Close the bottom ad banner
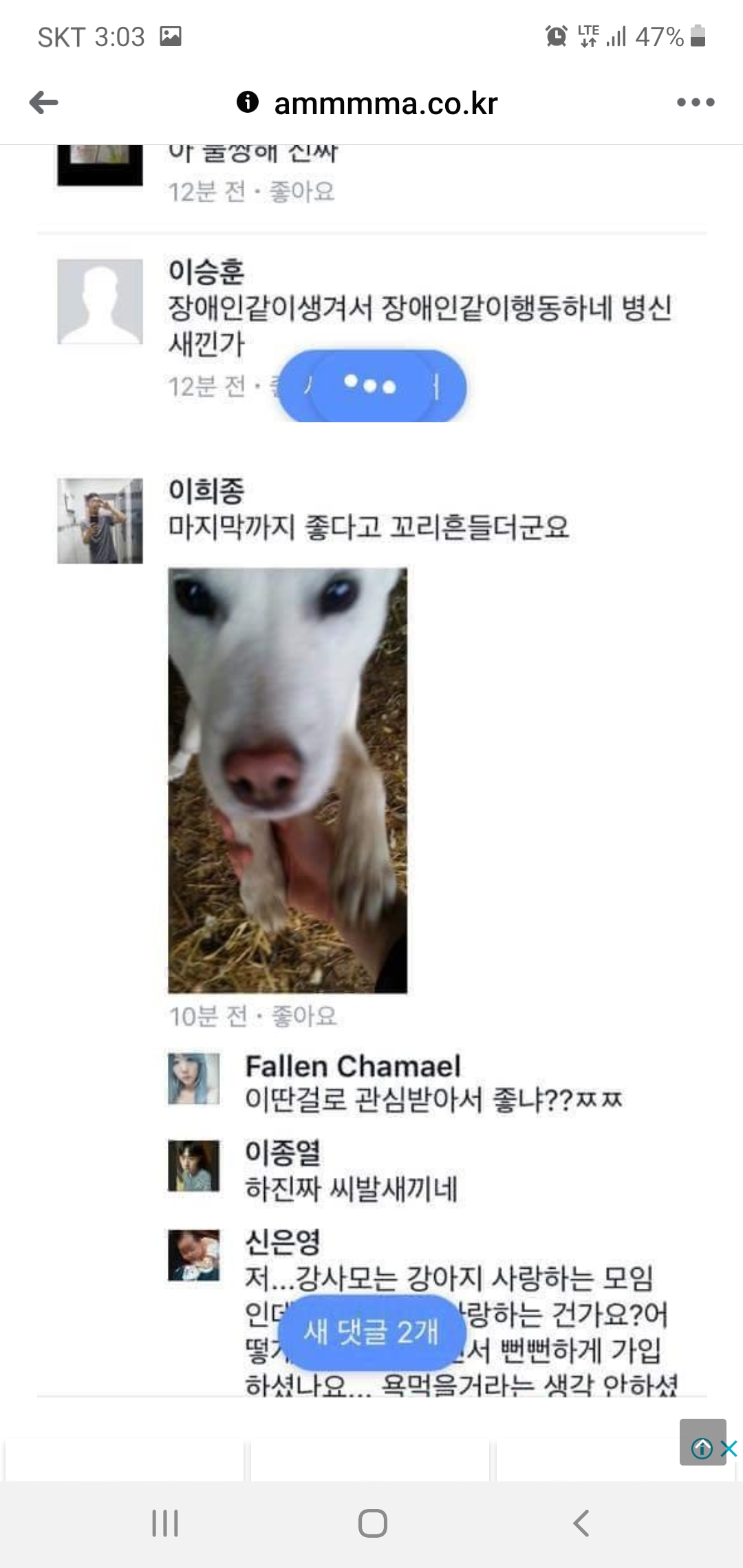 (729, 1449)
